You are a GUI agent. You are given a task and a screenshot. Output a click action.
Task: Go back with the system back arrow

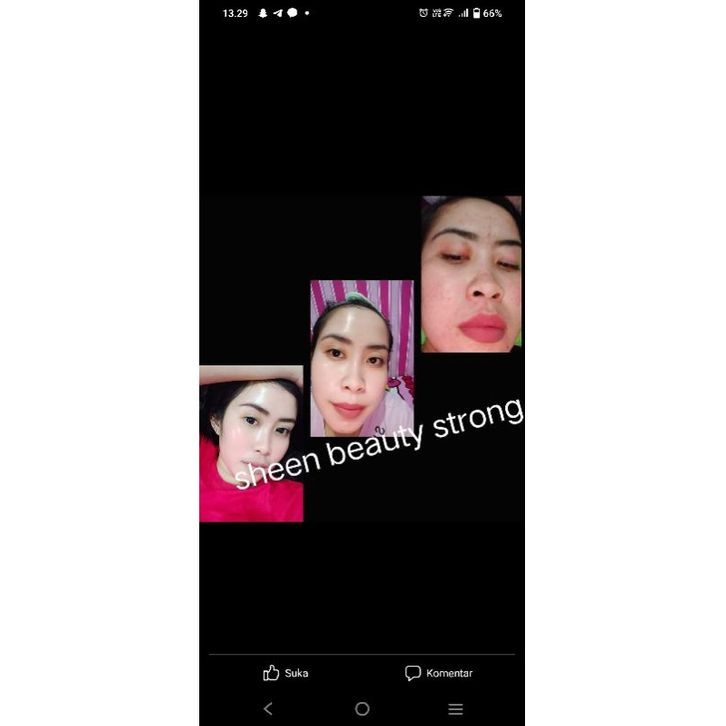(x=267, y=709)
